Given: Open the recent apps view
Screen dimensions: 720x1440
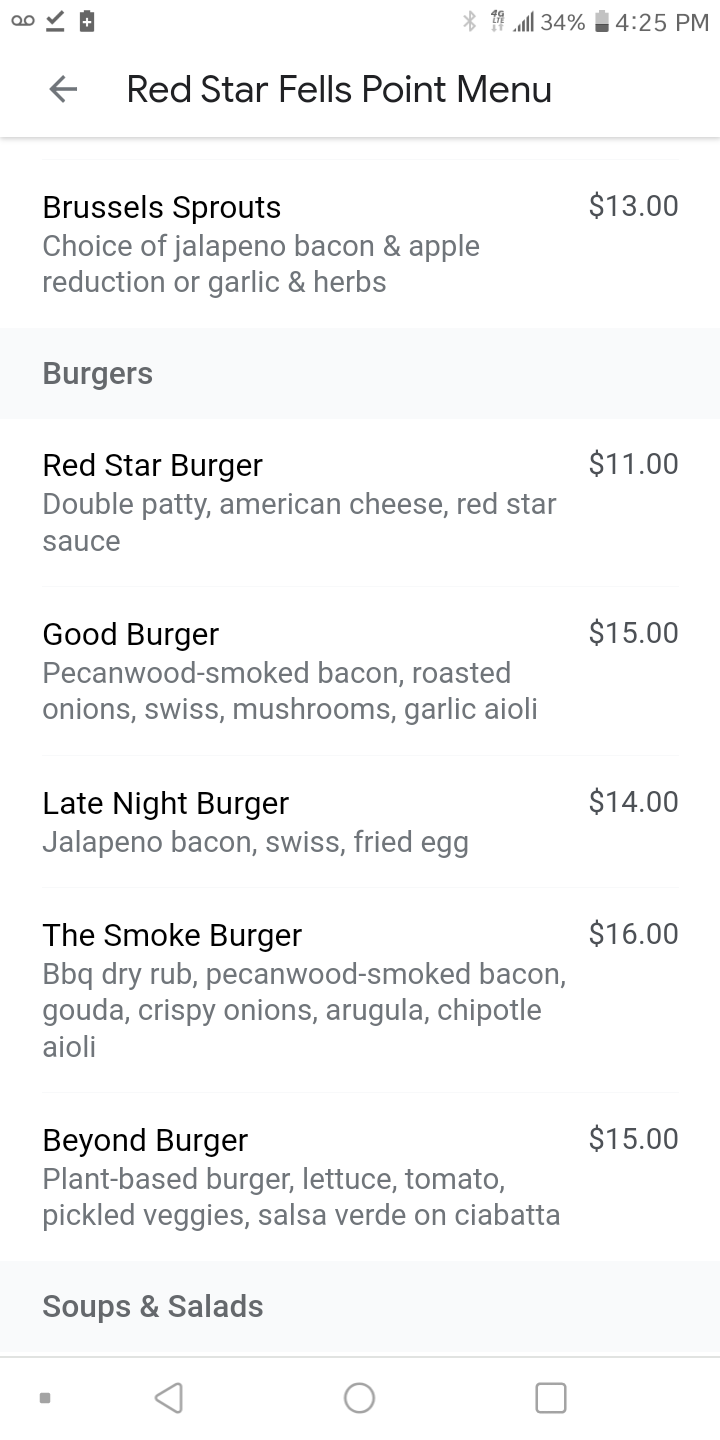Looking at the screenshot, I should pyautogui.click(x=550, y=1397).
